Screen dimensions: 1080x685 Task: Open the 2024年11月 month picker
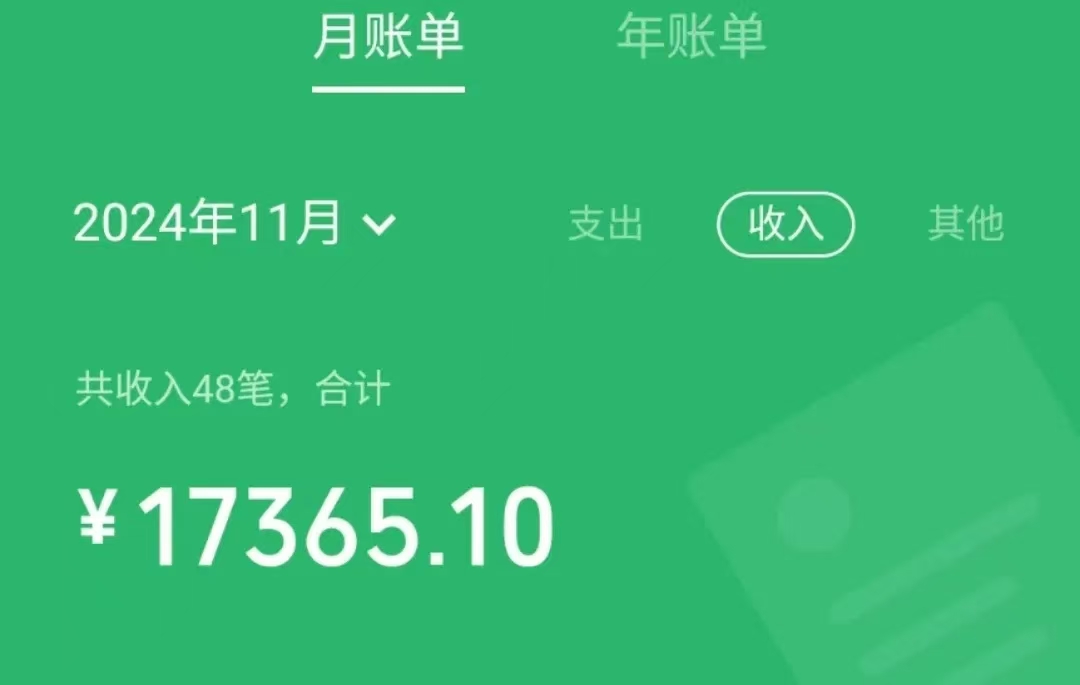[234, 224]
